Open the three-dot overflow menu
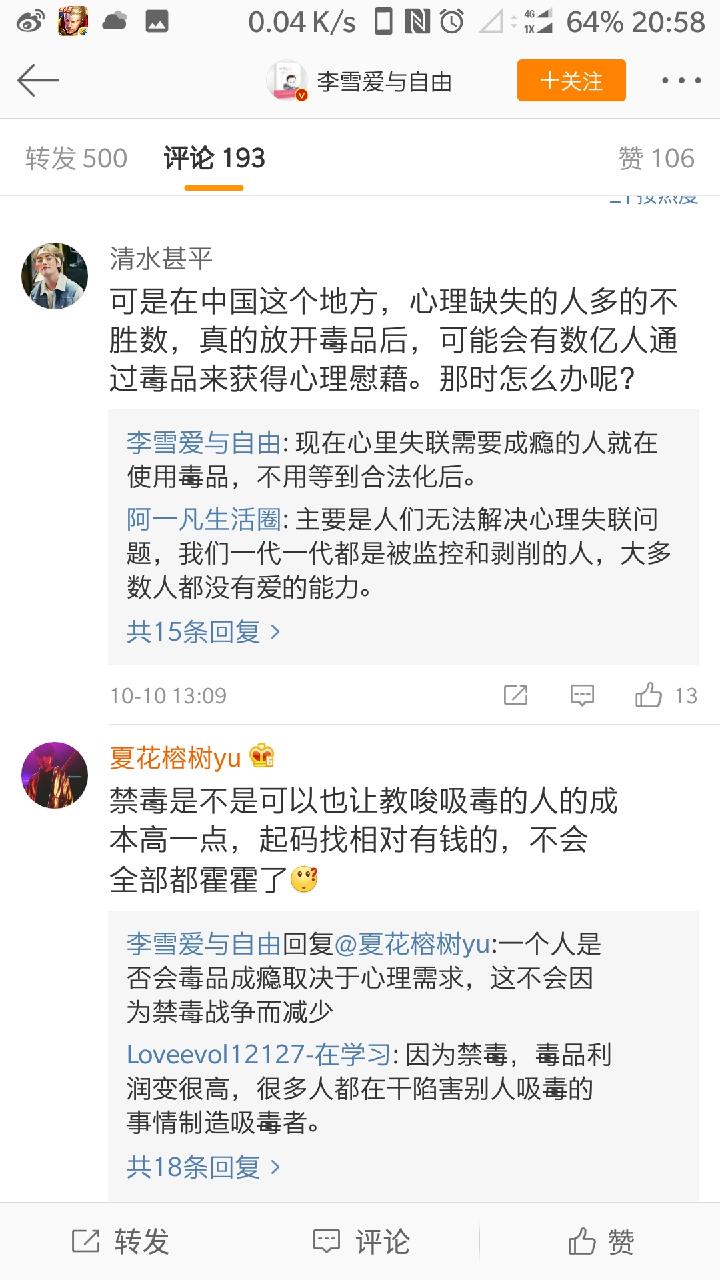720x1280 pixels. [682, 81]
